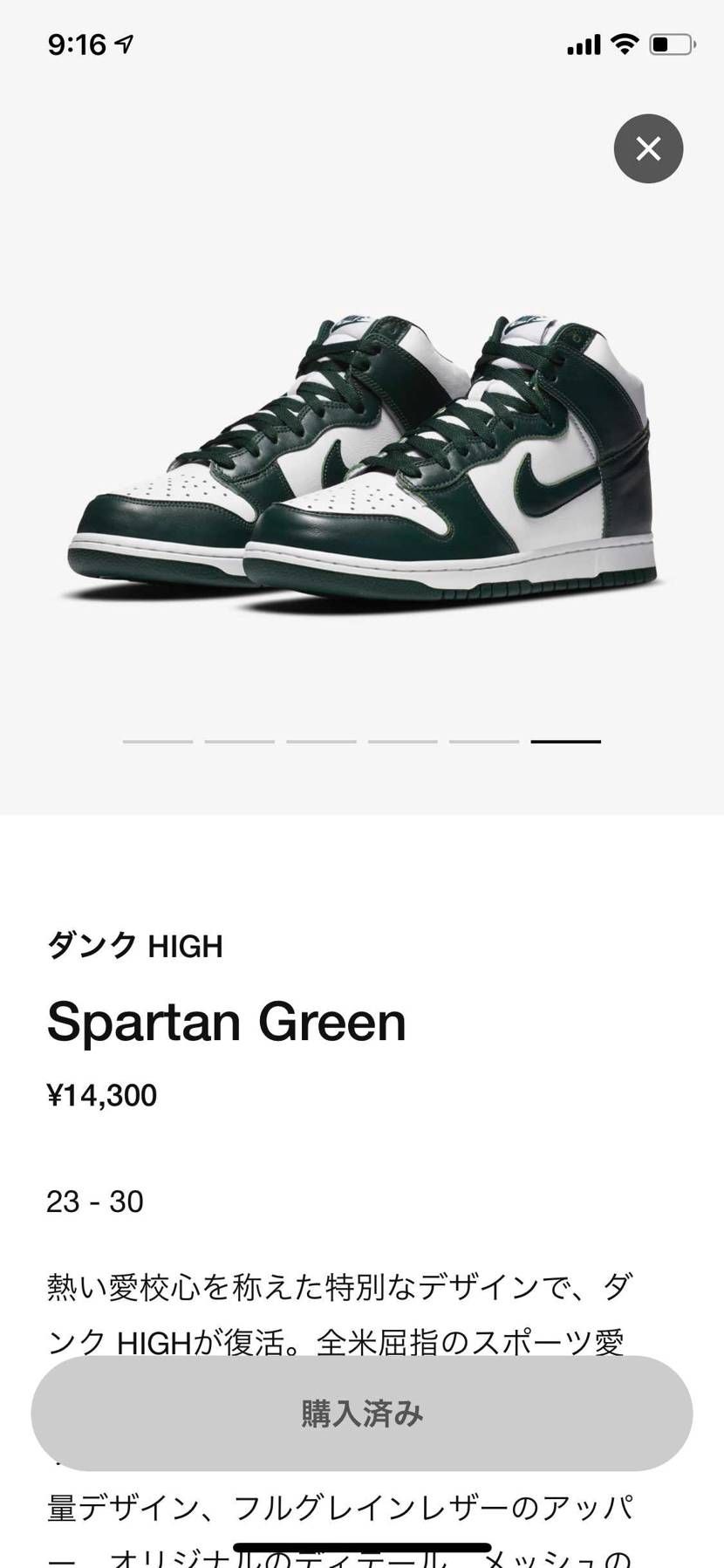Tap the close X over the product image
This screenshot has height=1568, width=724.
(x=648, y=148)
